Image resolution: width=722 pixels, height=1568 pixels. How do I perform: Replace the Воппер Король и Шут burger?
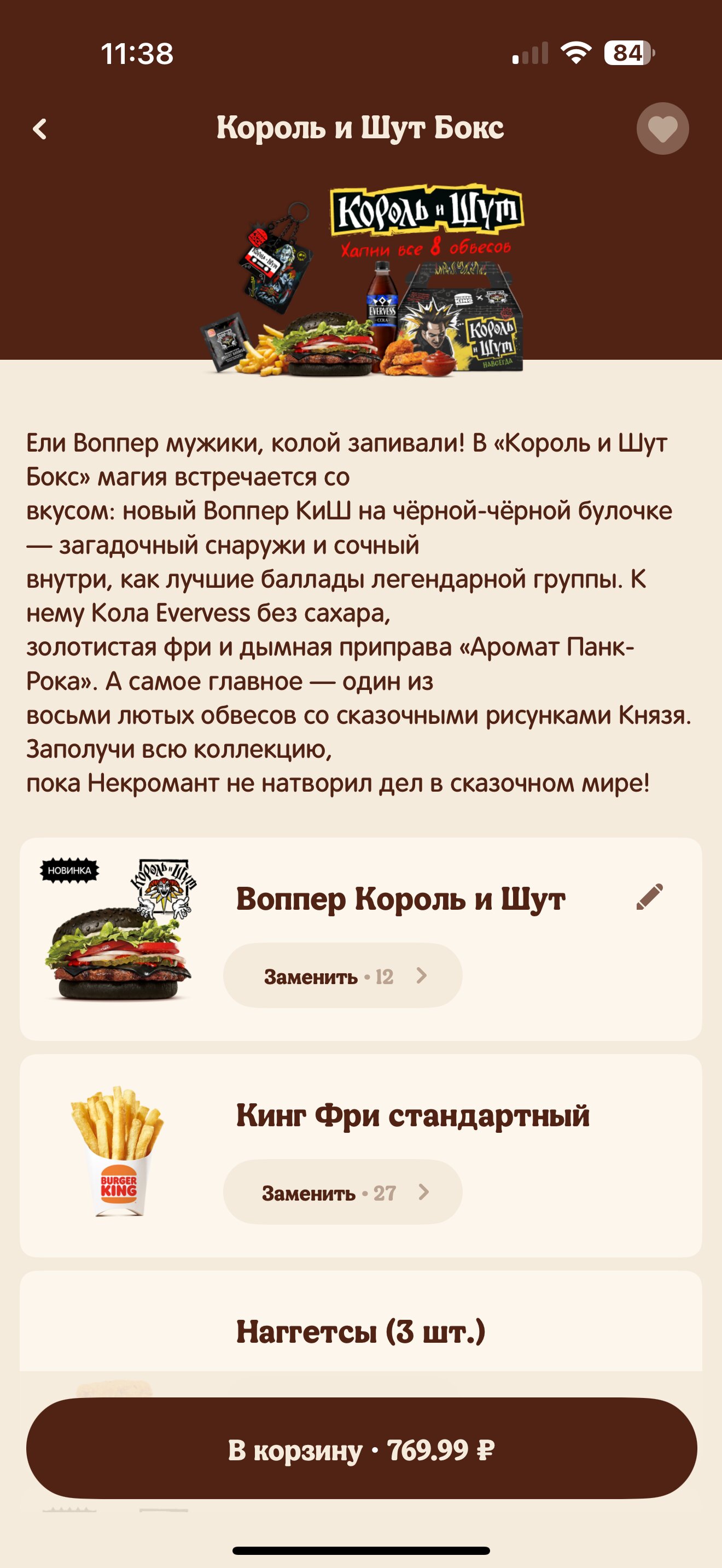pyautogui.click(x=343, y=976)
